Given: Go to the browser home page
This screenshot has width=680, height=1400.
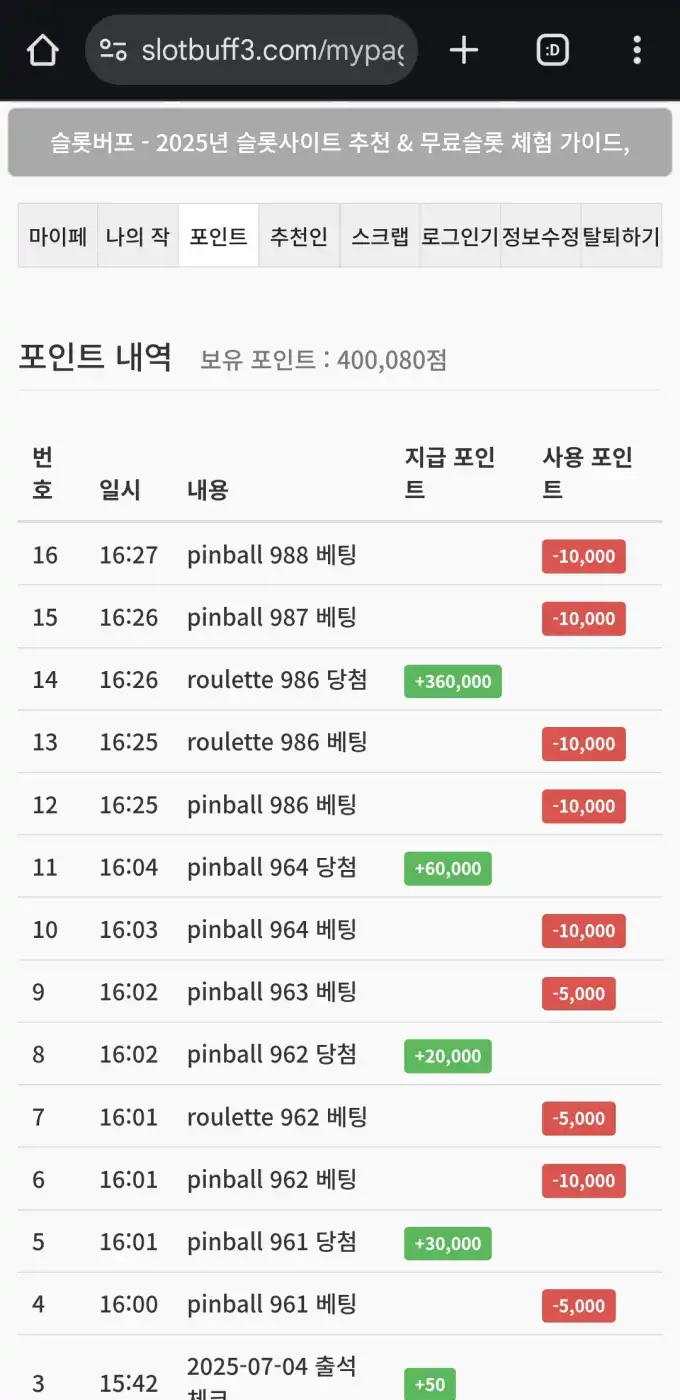Looking at the screenshot, I should tap(43, 50).
